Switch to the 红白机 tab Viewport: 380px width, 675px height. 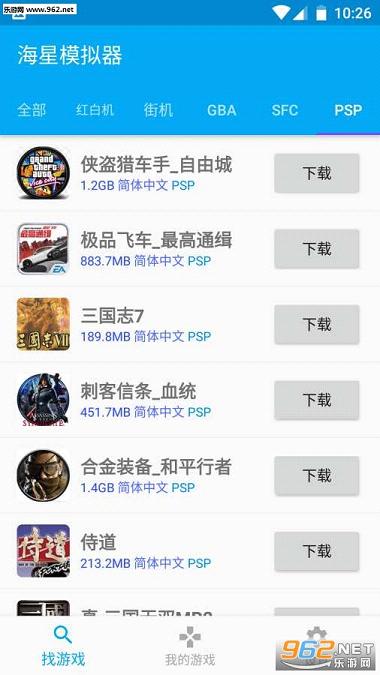click(x=95, y=110)
